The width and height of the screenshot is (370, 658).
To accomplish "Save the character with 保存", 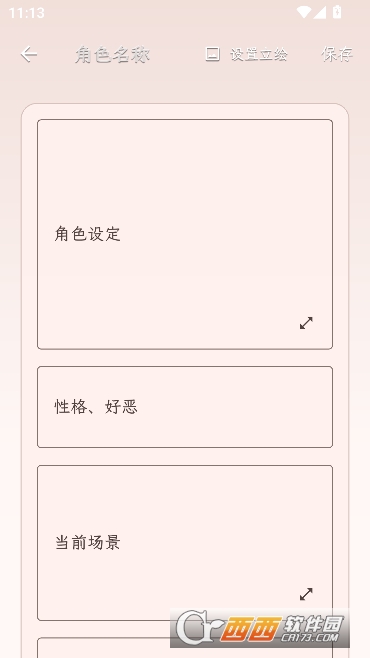I will pos(337,55).
